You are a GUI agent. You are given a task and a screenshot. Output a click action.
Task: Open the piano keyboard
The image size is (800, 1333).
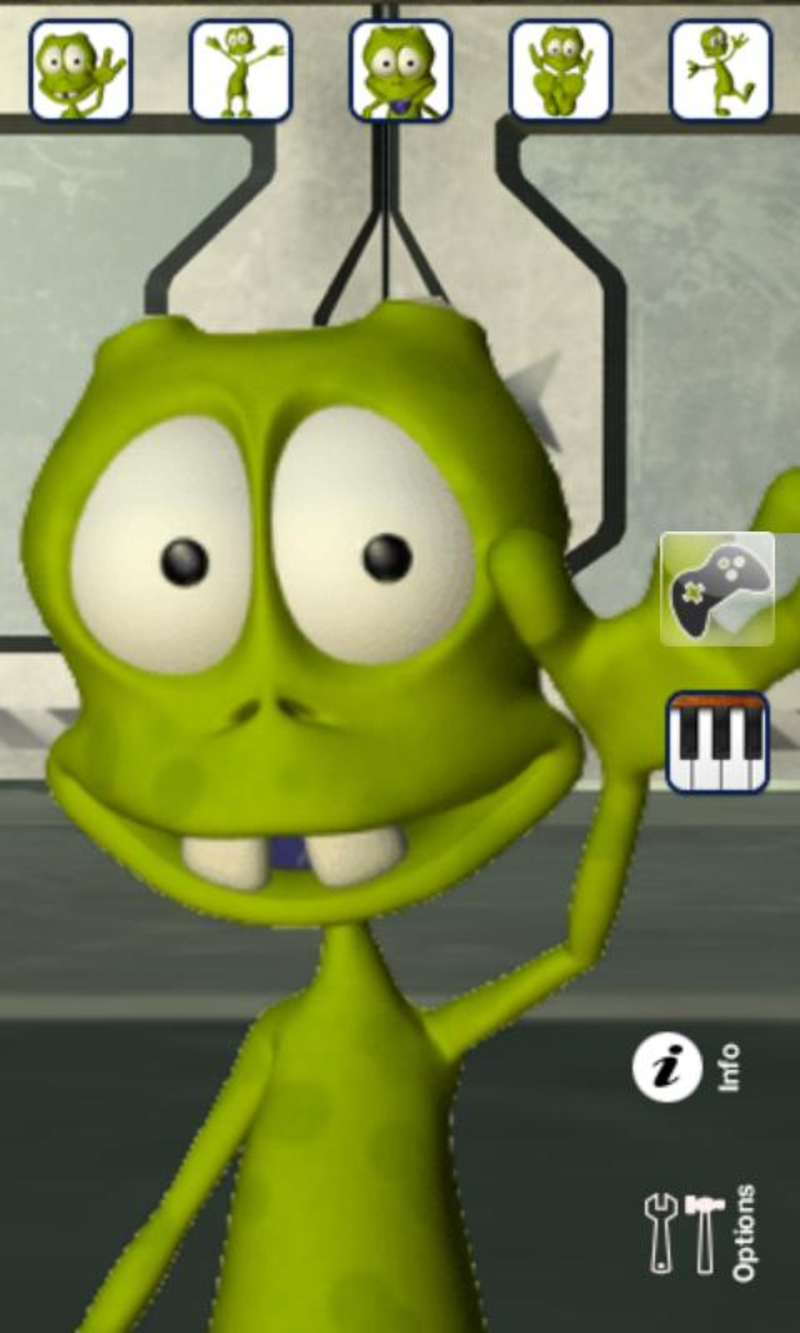tap(717, 741)
